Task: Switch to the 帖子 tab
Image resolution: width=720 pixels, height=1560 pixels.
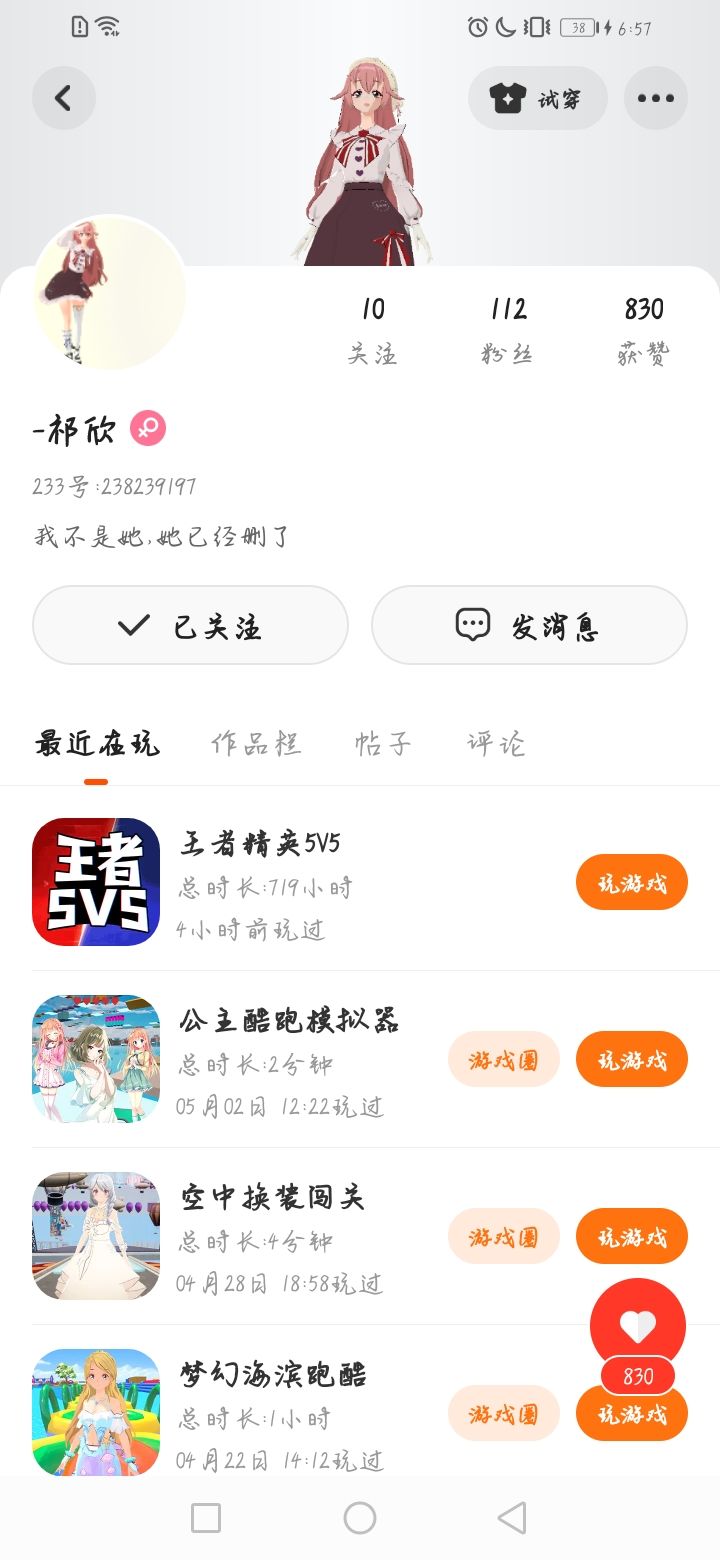Action: [x=383, y=744]
